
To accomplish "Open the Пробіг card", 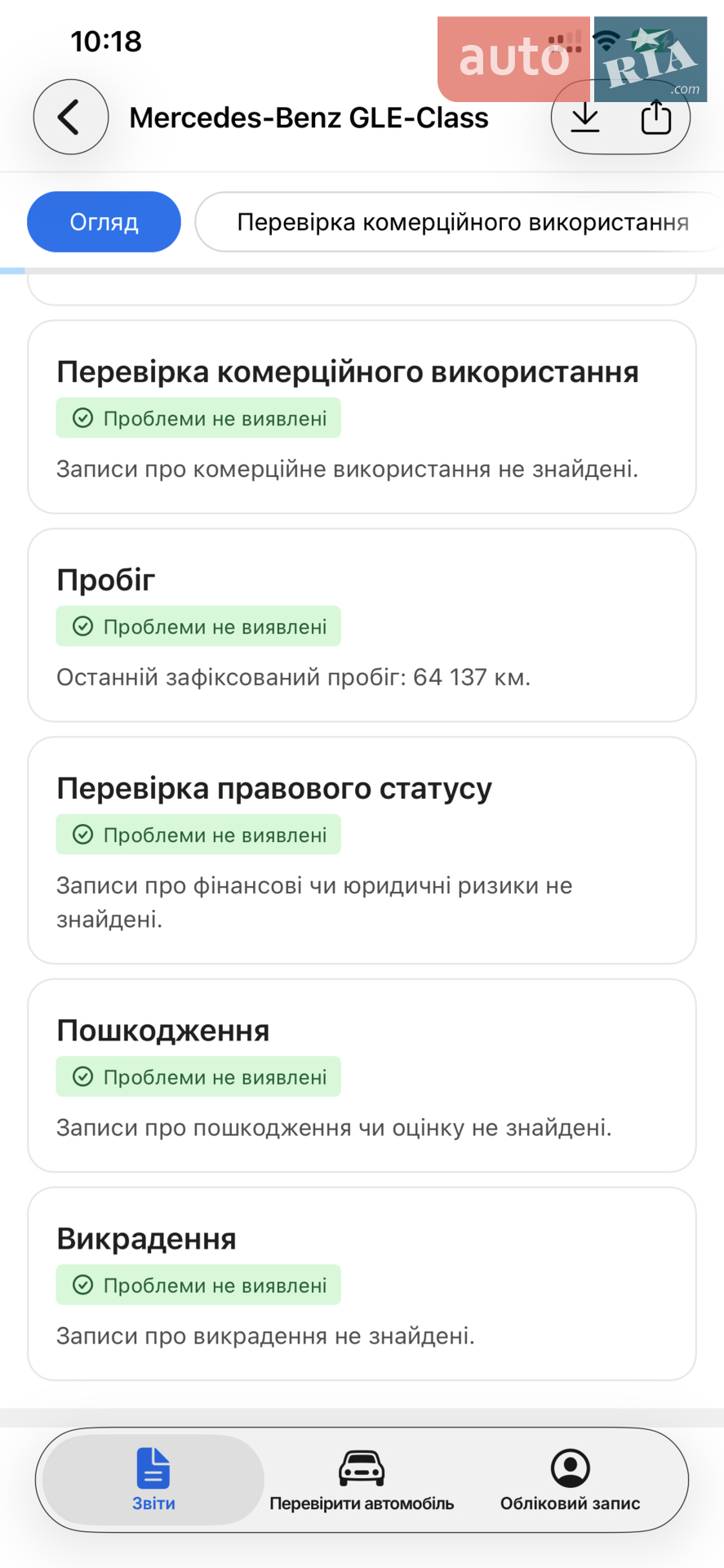I will (362, 626).
